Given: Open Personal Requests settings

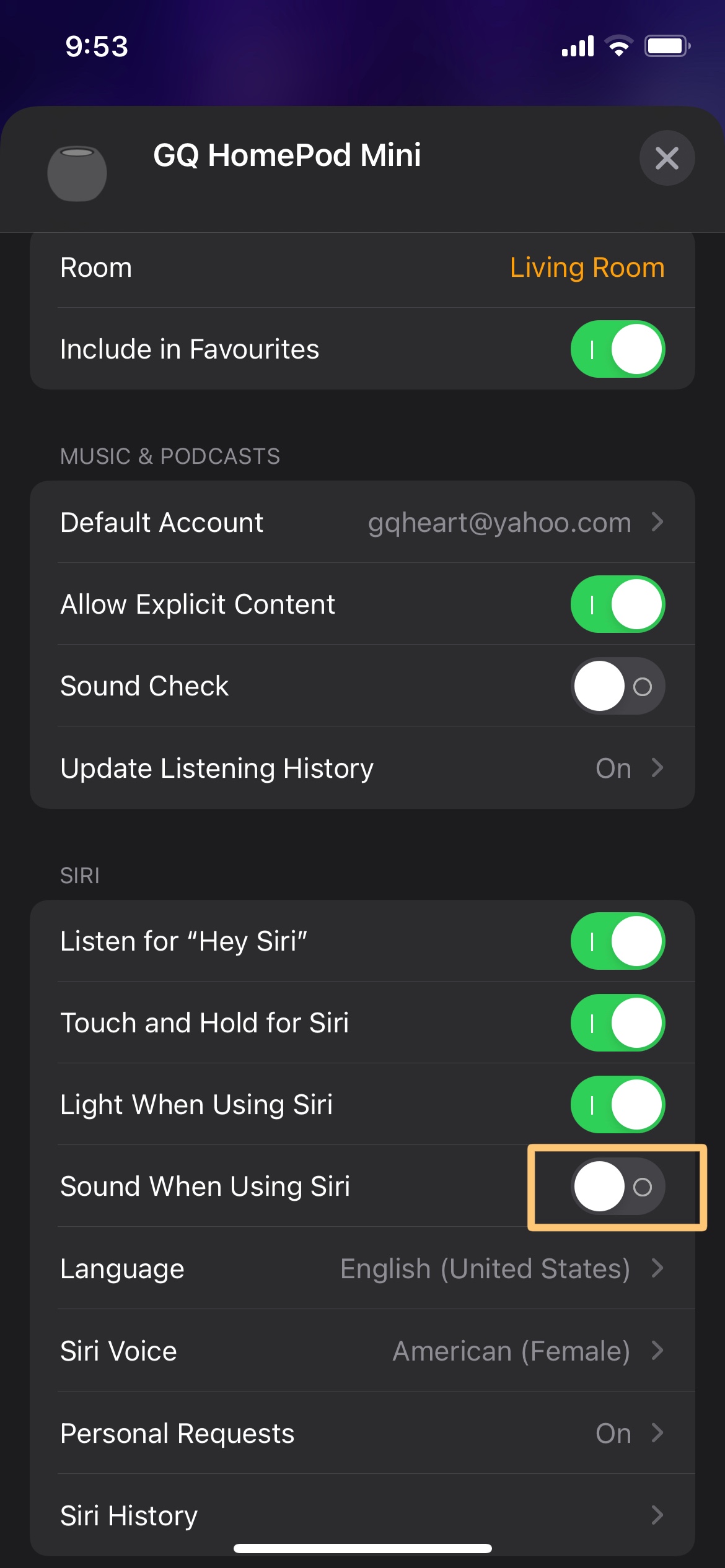Looking at the screenshot, I should [362, 1434].
